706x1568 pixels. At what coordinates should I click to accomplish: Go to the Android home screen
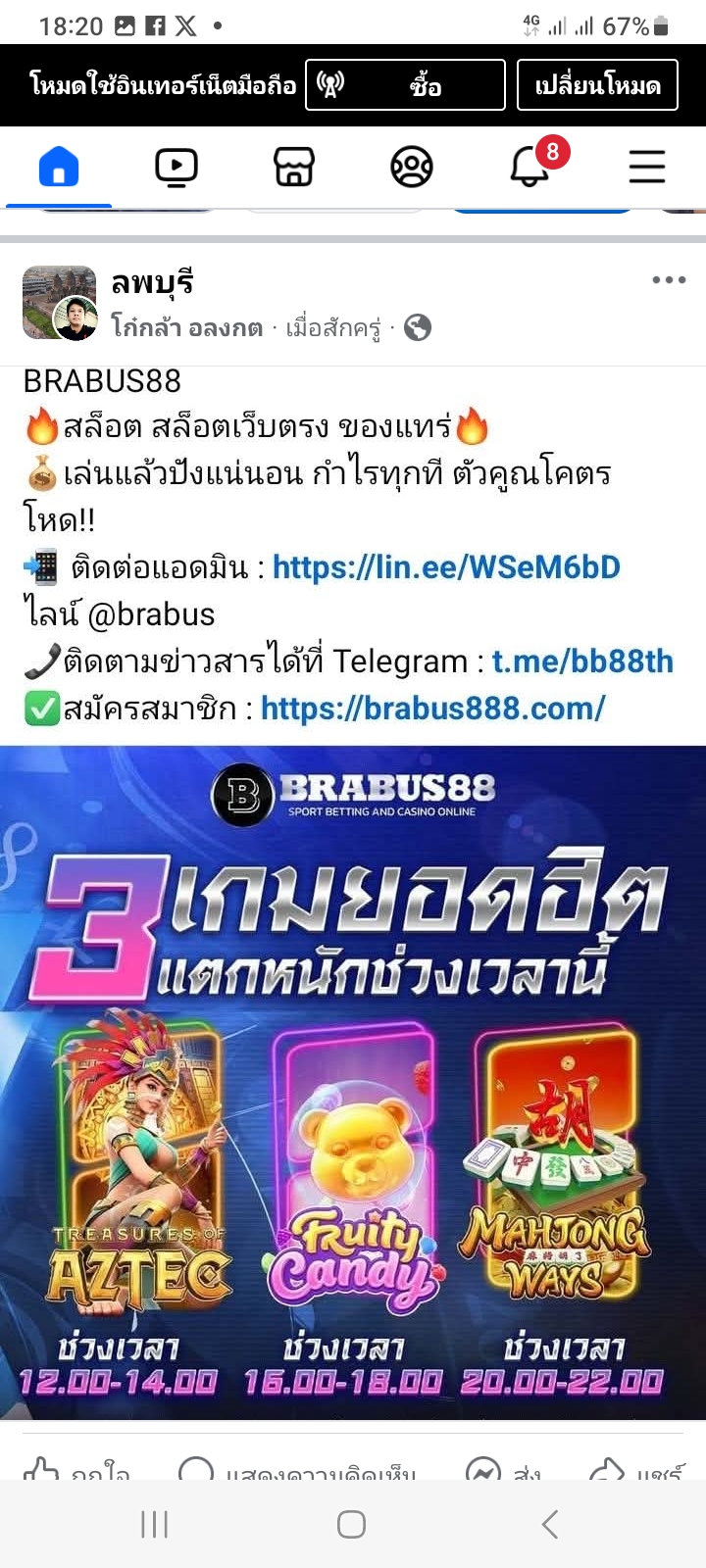tap(352, 1524)
